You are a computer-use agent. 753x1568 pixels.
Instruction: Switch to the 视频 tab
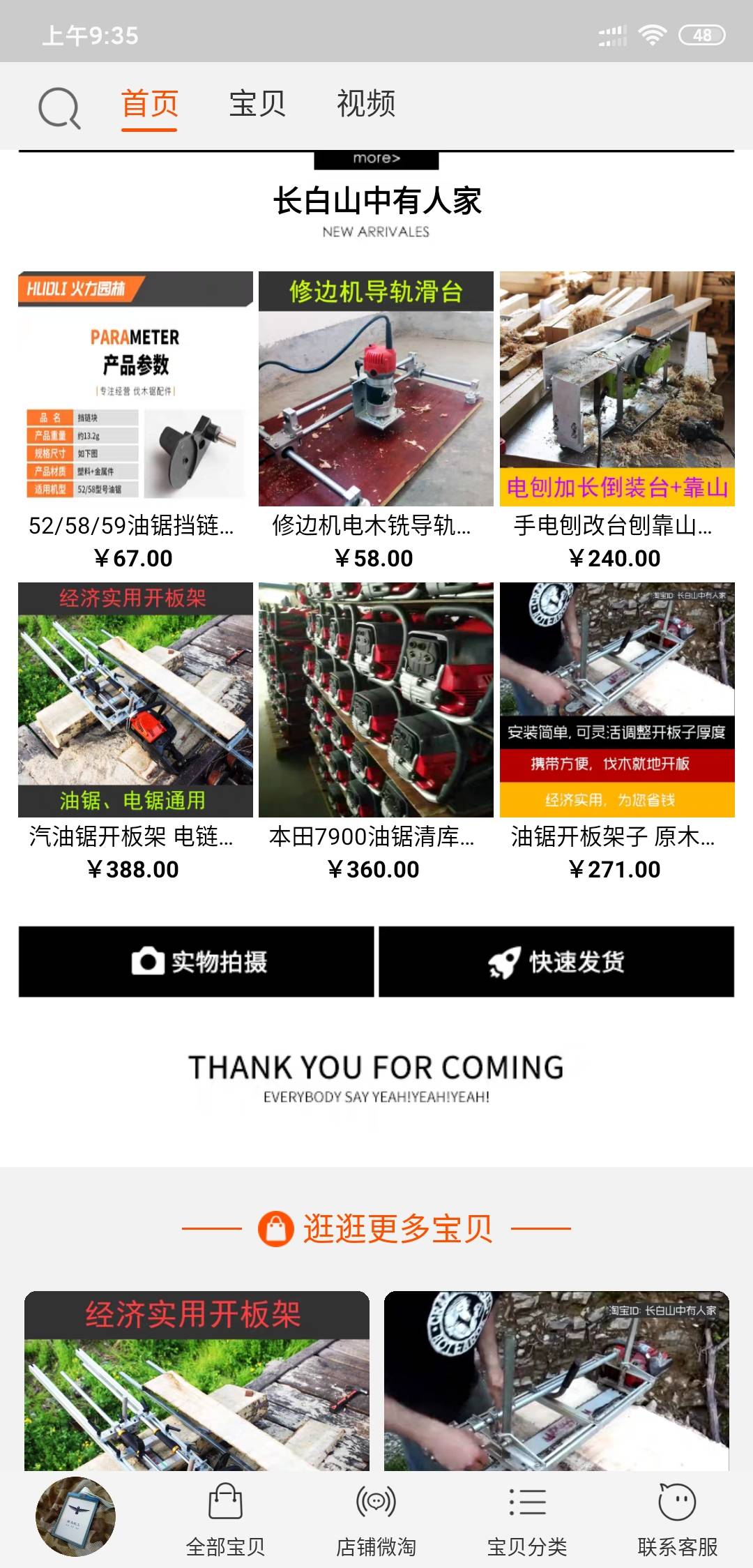point(366,105)
